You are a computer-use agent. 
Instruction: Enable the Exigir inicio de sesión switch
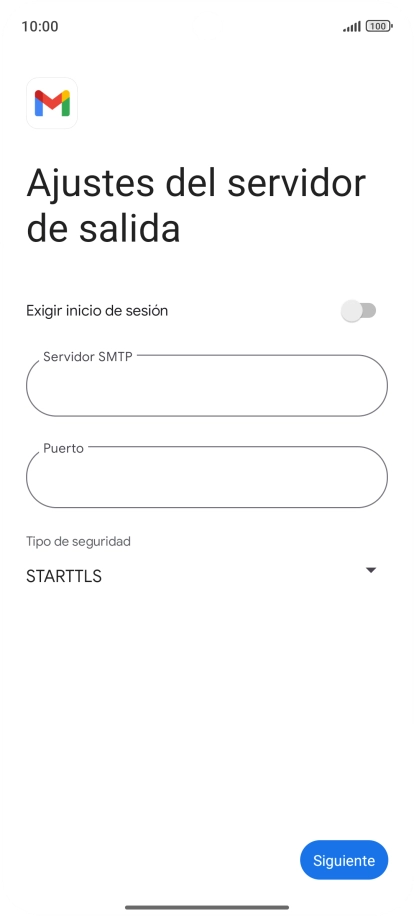click(359, 311)
